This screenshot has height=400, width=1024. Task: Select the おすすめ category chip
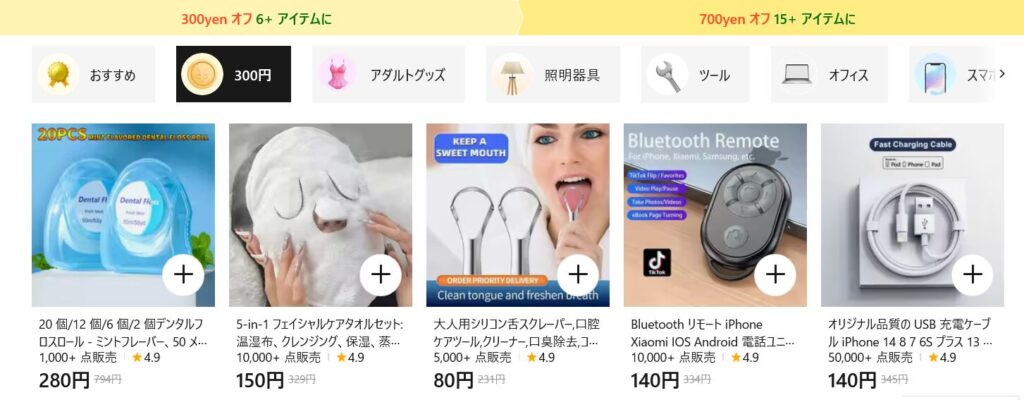94,75
